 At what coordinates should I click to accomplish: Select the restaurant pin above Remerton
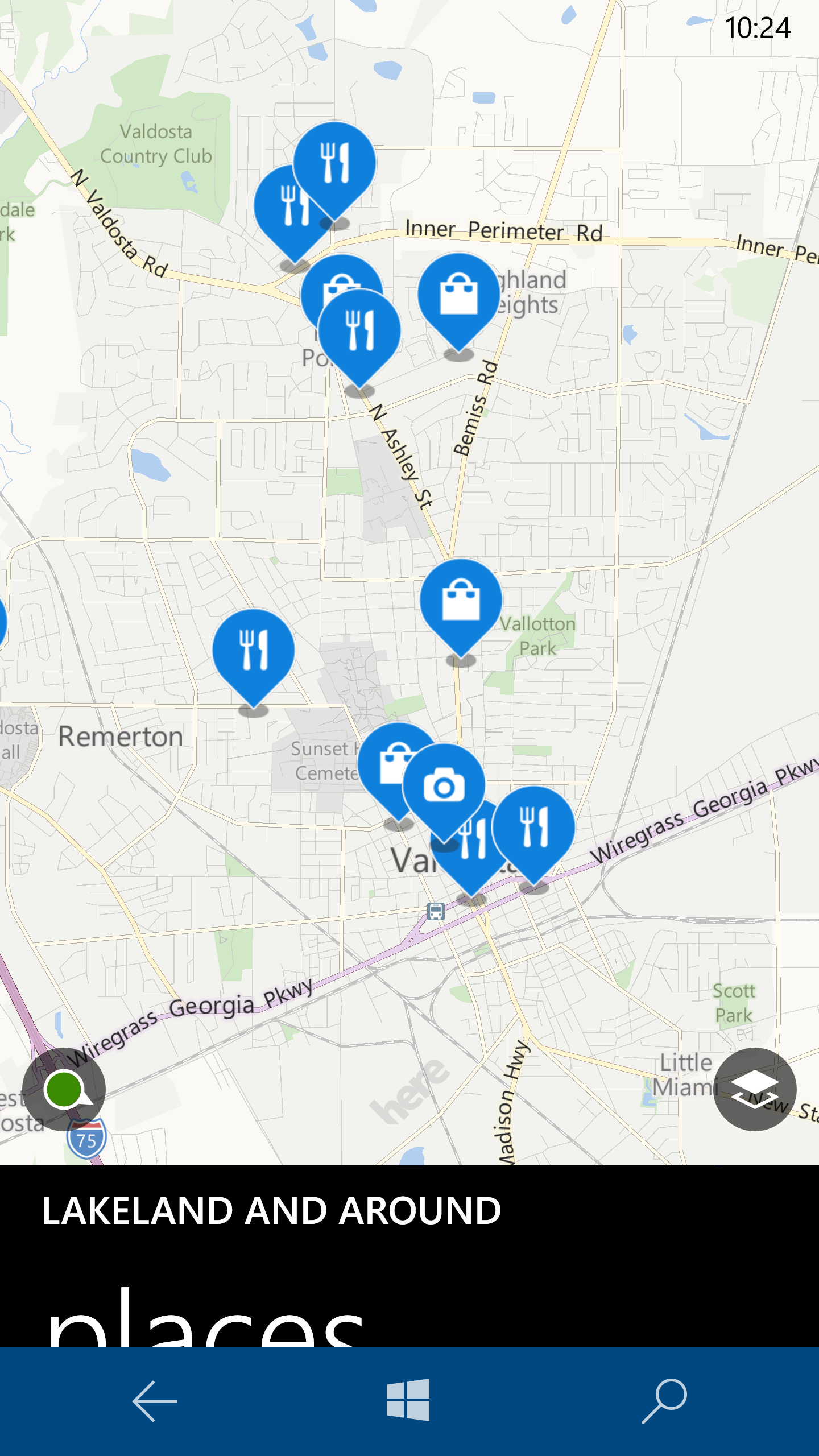click(253, 651)
